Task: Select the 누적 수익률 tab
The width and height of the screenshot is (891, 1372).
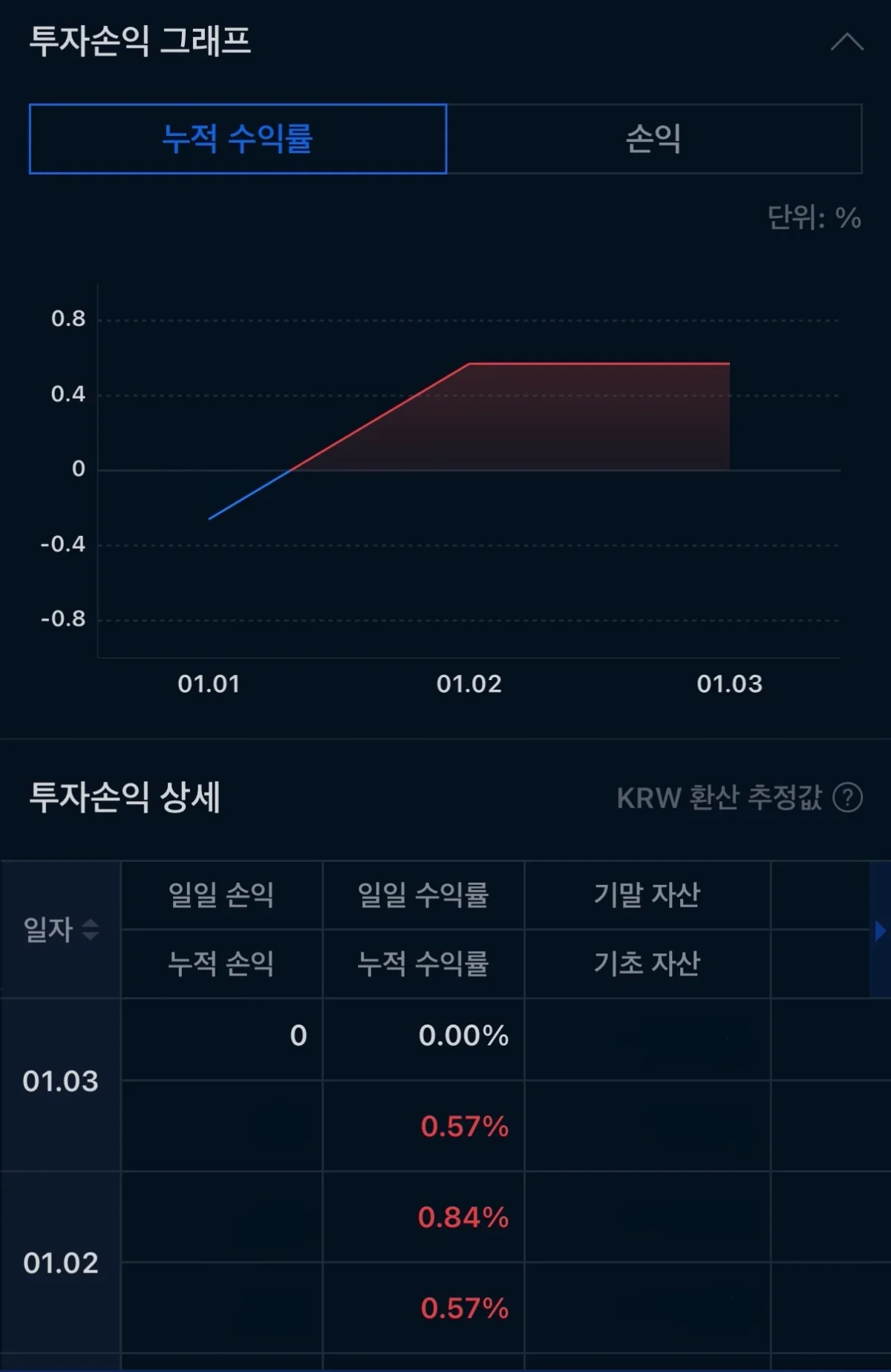Action: tap(238, 139)
